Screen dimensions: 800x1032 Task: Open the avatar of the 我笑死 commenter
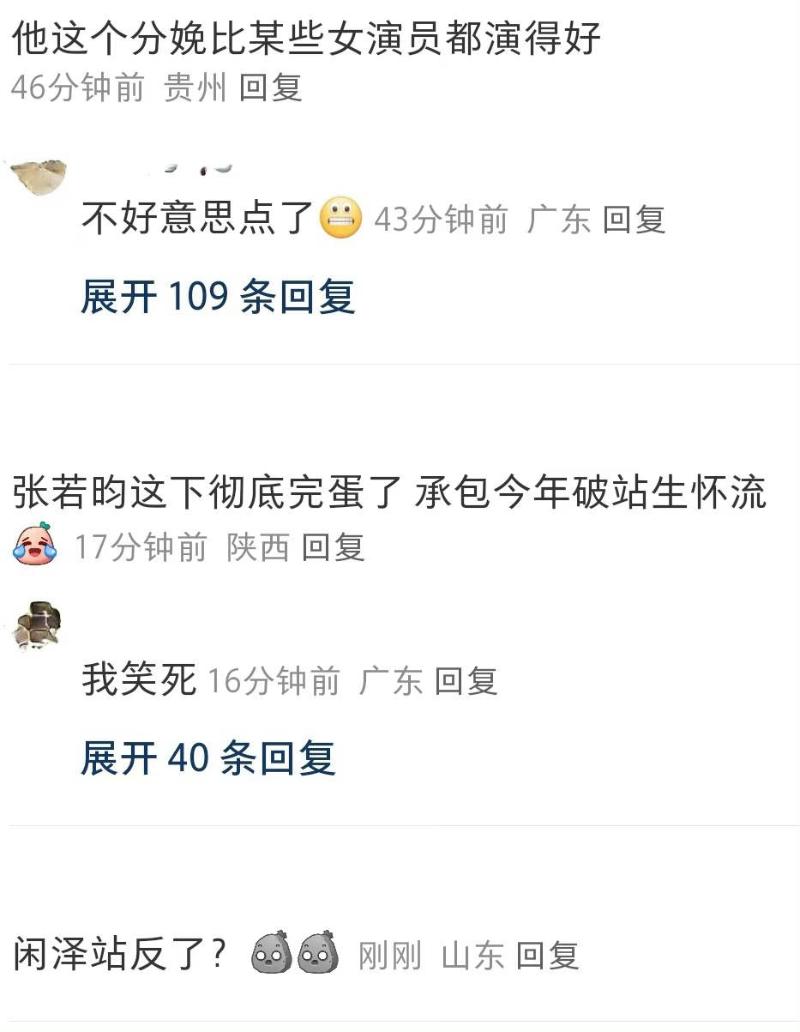[39, 625]
